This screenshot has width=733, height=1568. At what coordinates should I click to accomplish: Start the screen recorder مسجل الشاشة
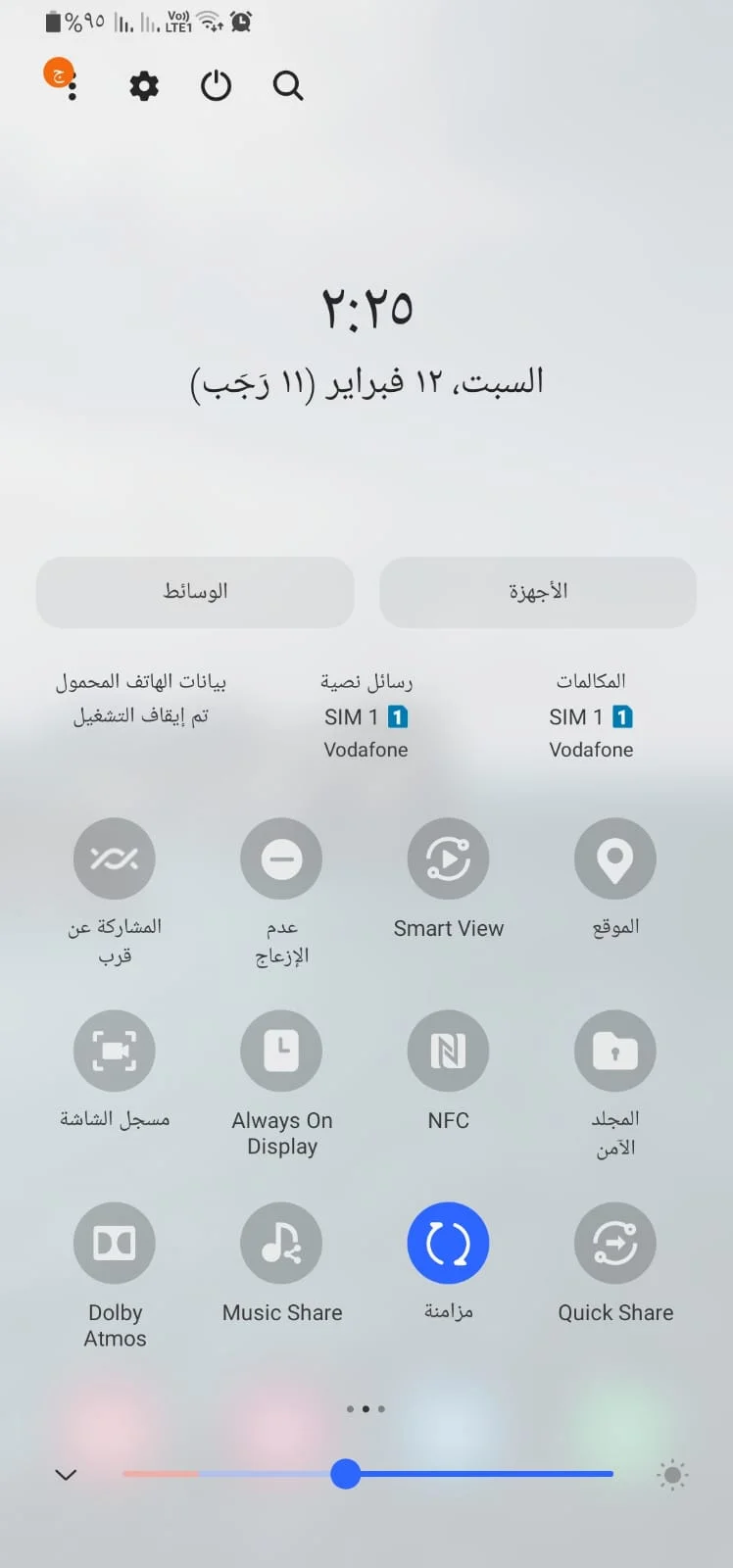[115, 1051]
